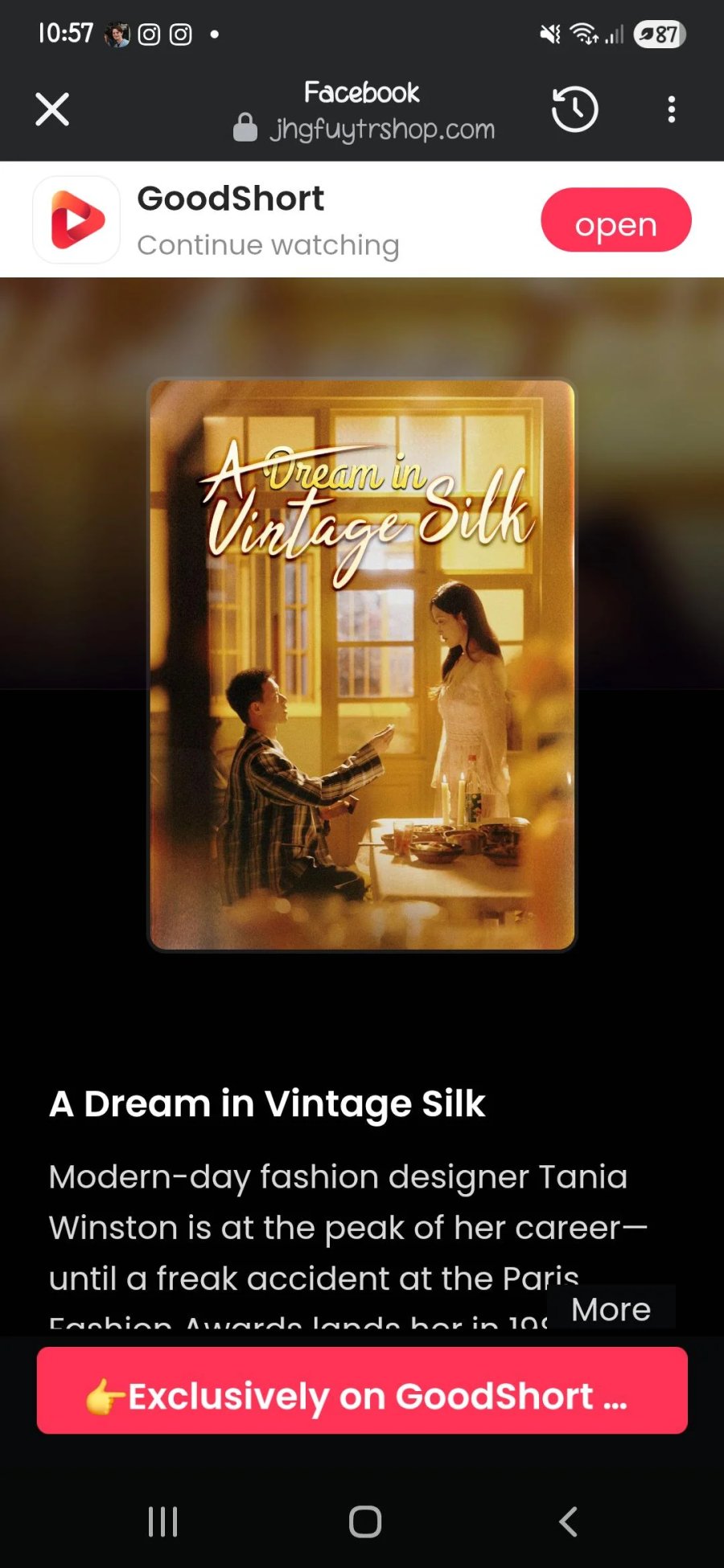Viewport: 724px width, 1568px height.
Task: Open recent apps from the navigation bar
Action: [162, 1521]
